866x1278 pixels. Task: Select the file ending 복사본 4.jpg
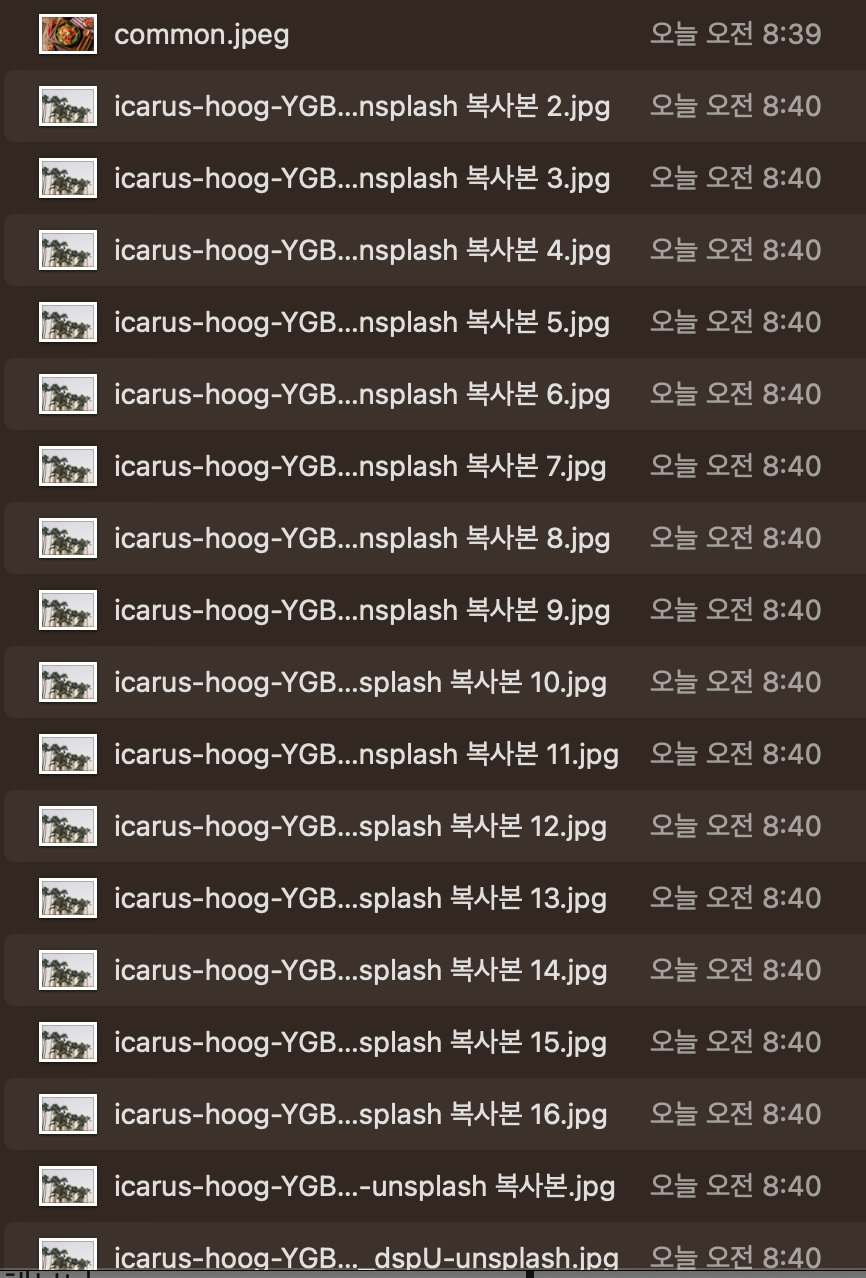362,250
